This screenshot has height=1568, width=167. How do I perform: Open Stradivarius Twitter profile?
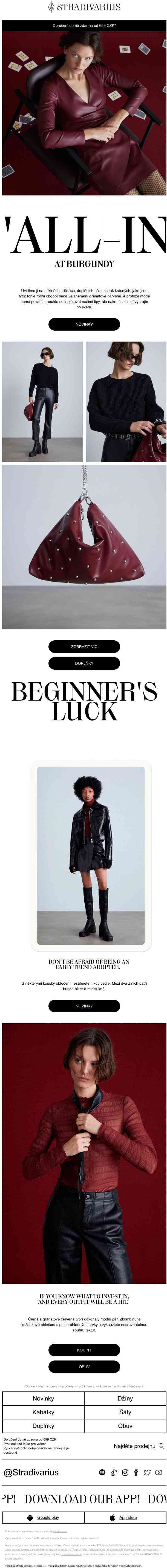(147, 1472)
